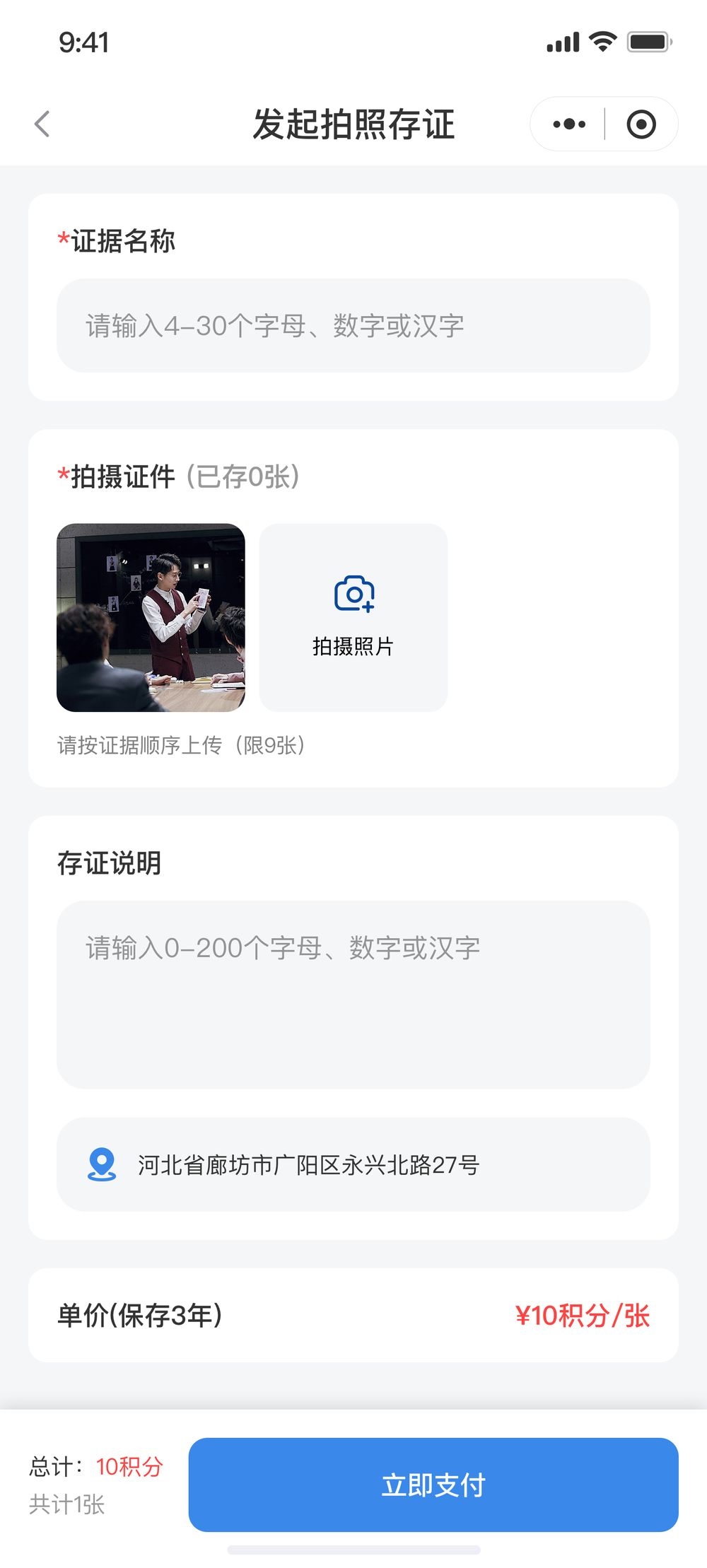
Task: Focus the 存证说明 description field
Action: pyautogui.click(x=353, y=994)
